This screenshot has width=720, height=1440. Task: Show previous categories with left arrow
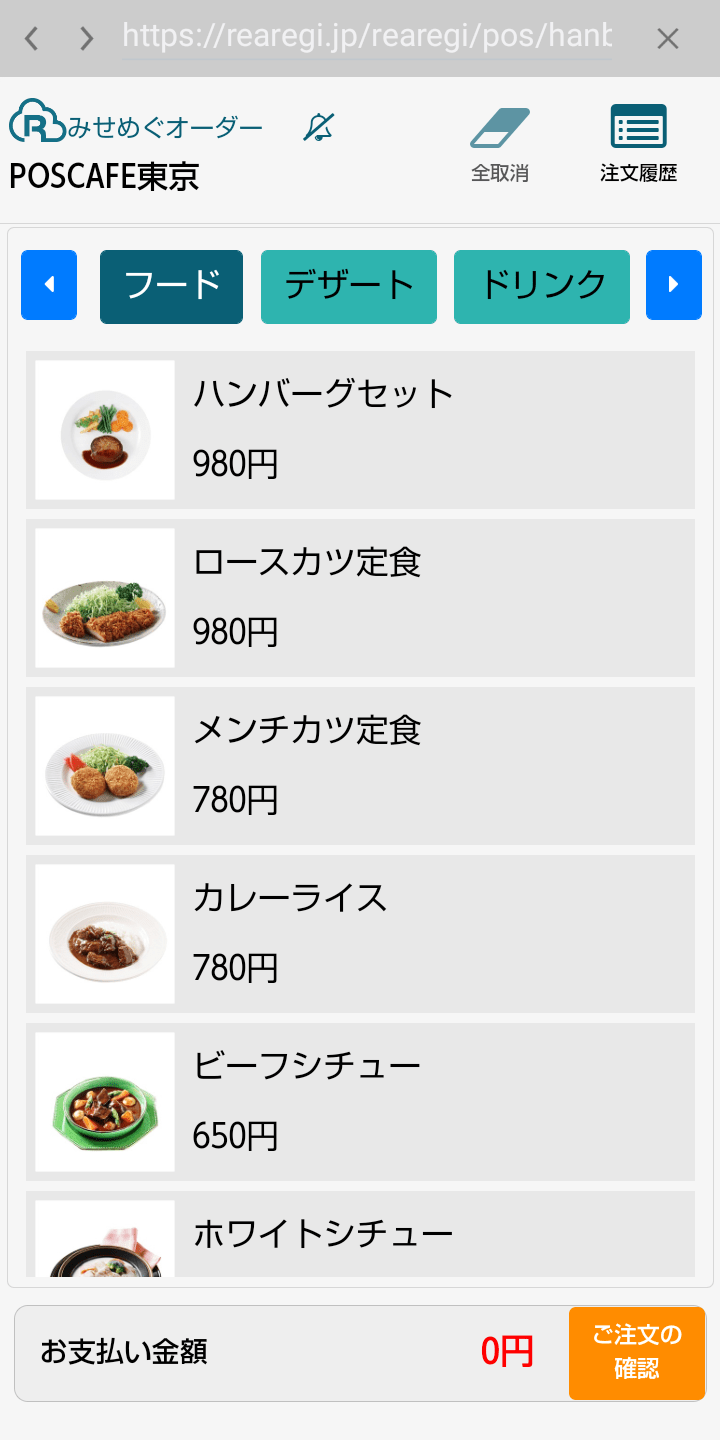[x=49, y=285]
